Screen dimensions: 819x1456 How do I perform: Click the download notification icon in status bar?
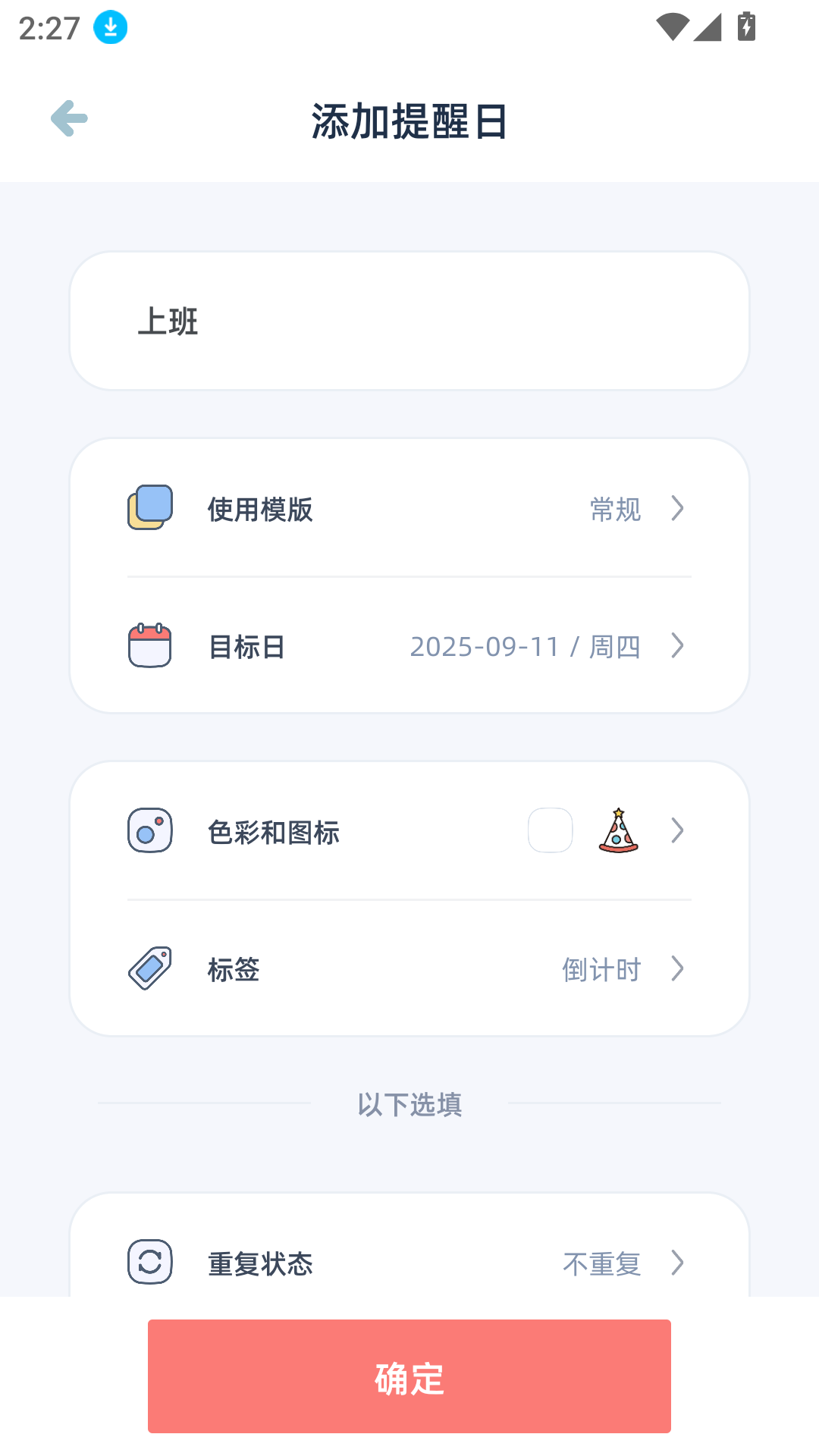pos(108,27)
